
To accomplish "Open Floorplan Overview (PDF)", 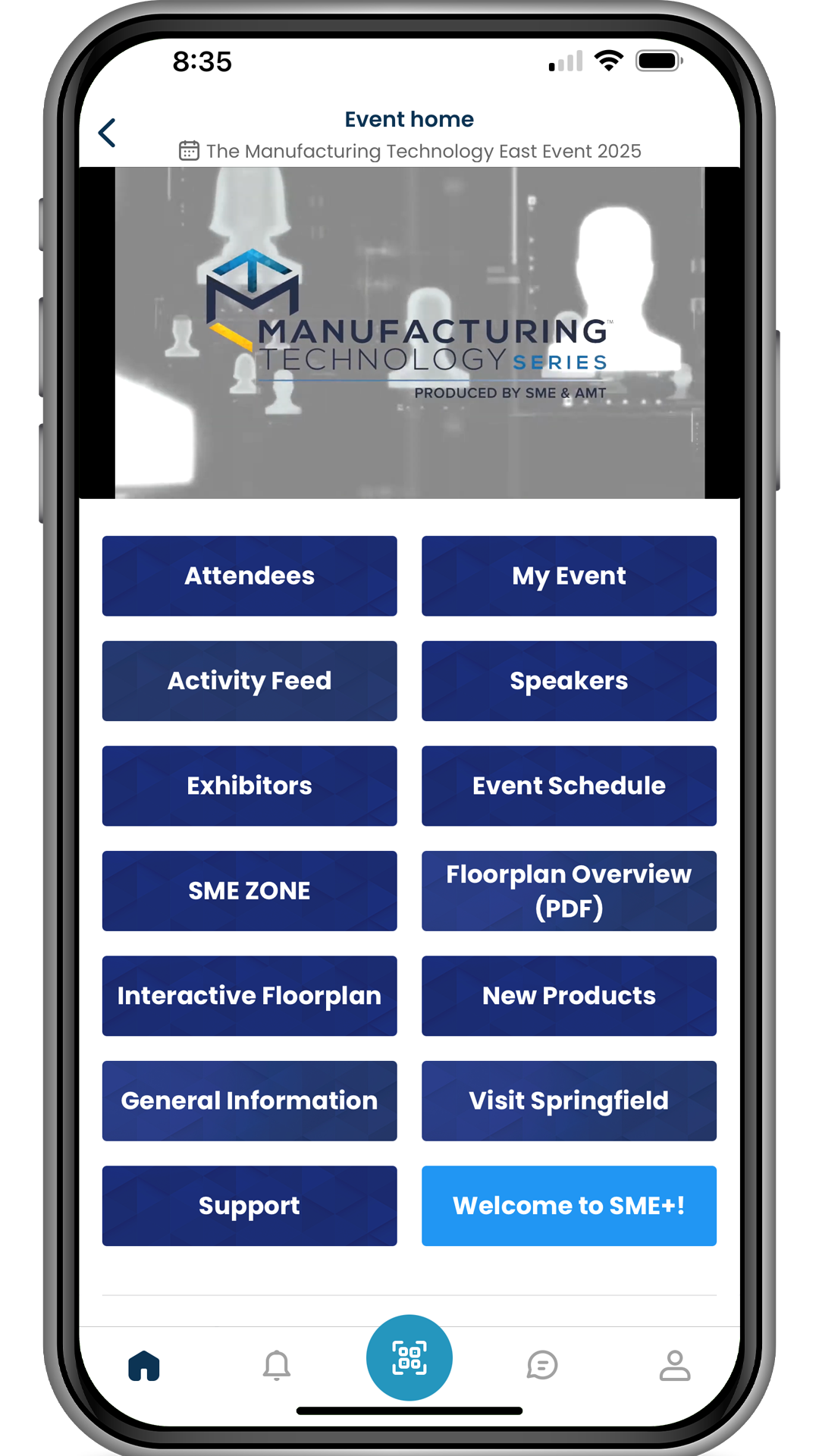I will point(569,890).
